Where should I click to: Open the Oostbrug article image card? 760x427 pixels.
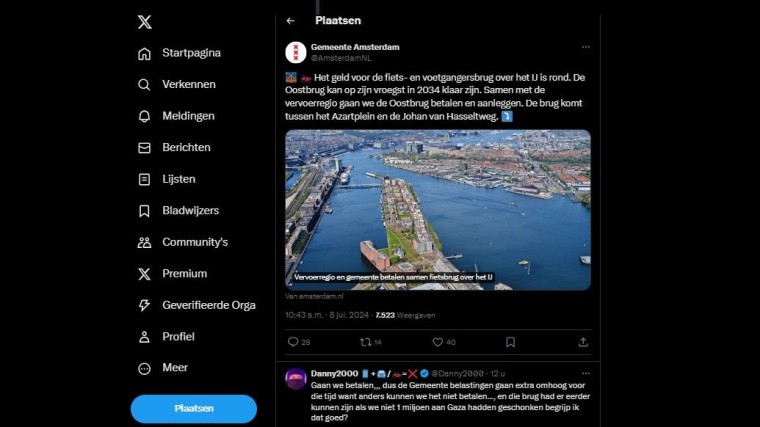pyautogui.click(x=438, y=209)
